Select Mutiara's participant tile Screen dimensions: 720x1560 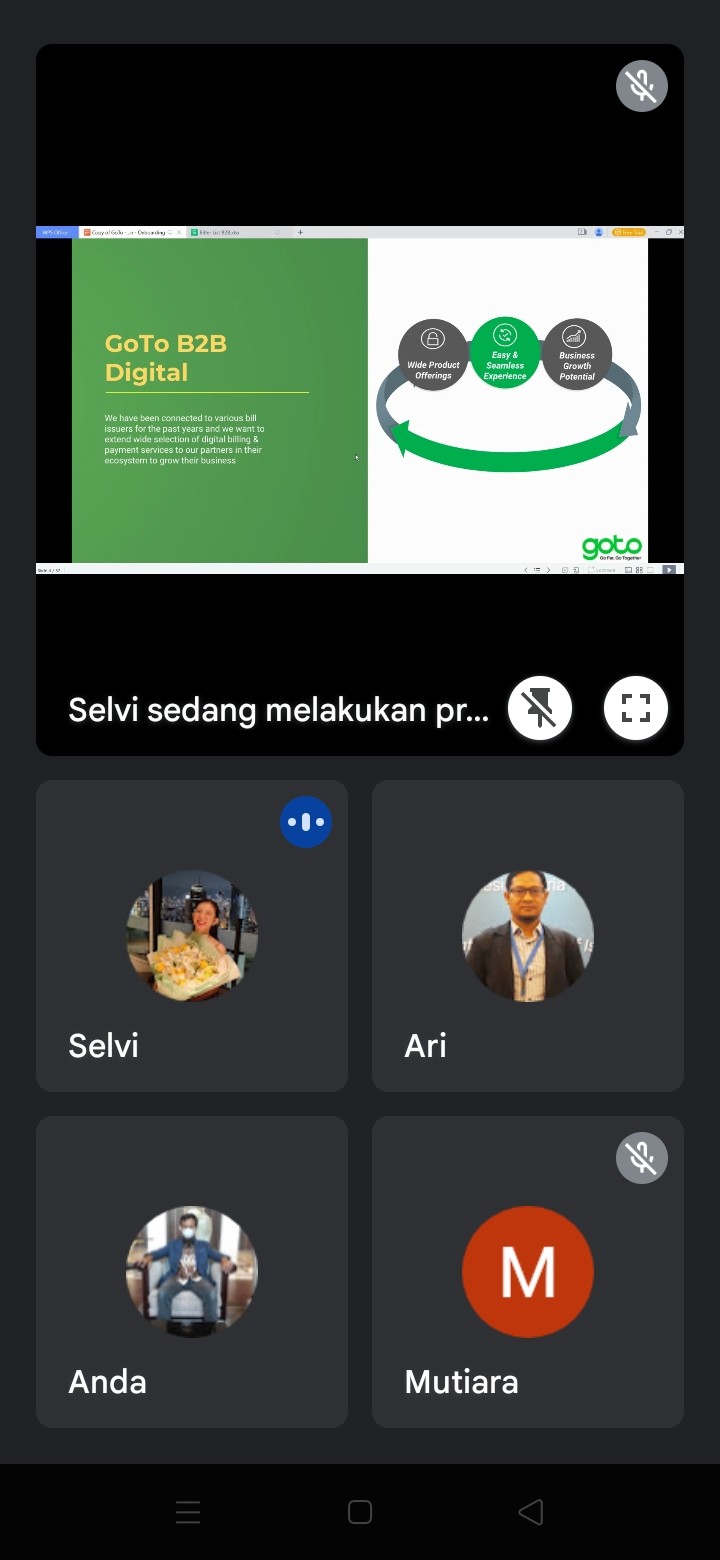tap(528, 1272)
